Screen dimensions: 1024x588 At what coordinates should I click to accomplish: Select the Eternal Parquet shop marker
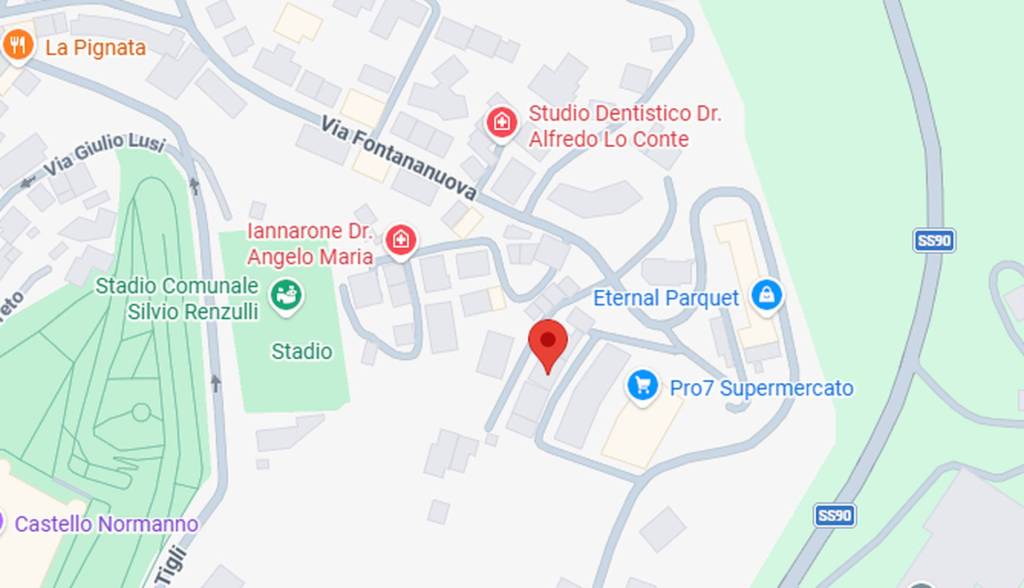[766, 295]
